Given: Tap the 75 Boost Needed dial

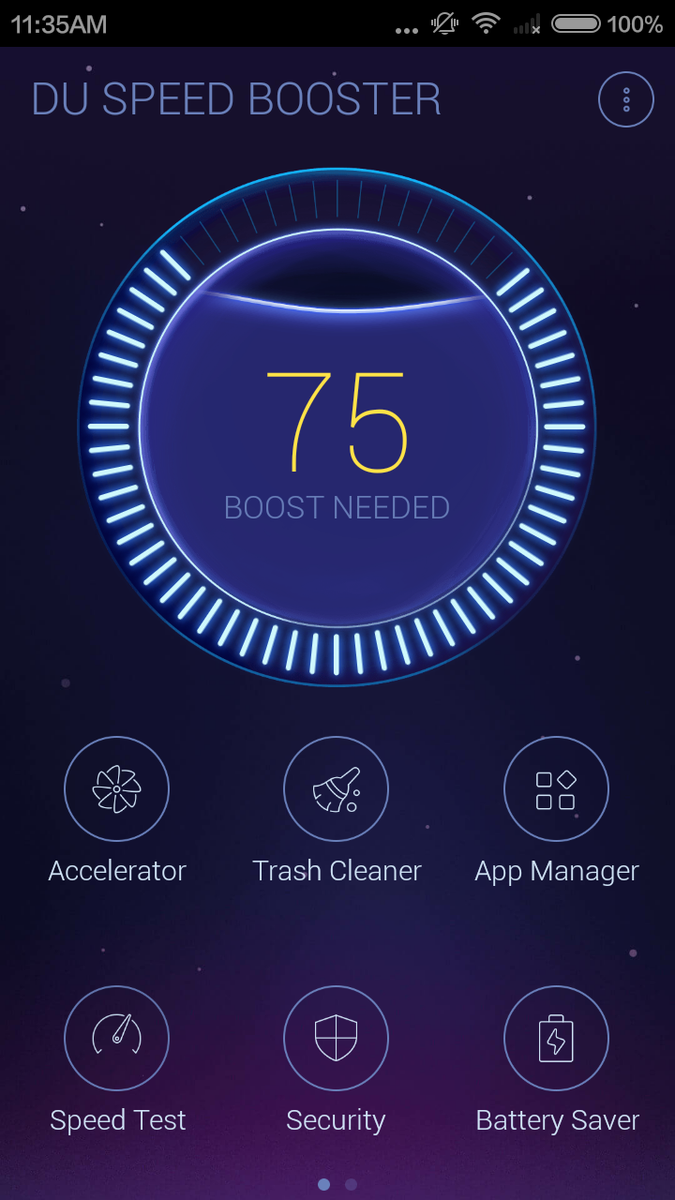Looking at the screenshot, I should point(337,427).
